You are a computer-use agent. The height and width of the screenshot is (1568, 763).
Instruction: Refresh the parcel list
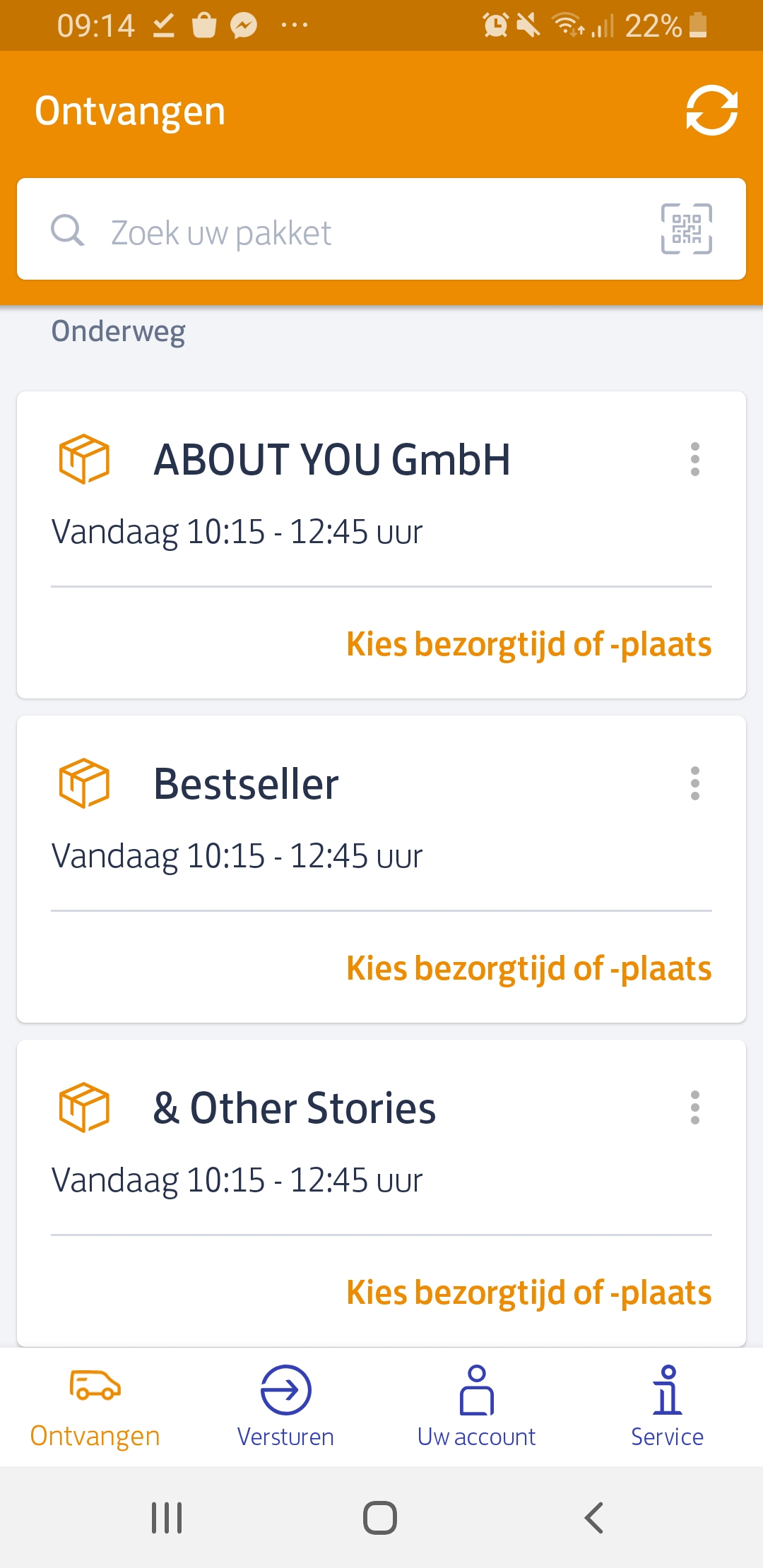coord(711,110)
